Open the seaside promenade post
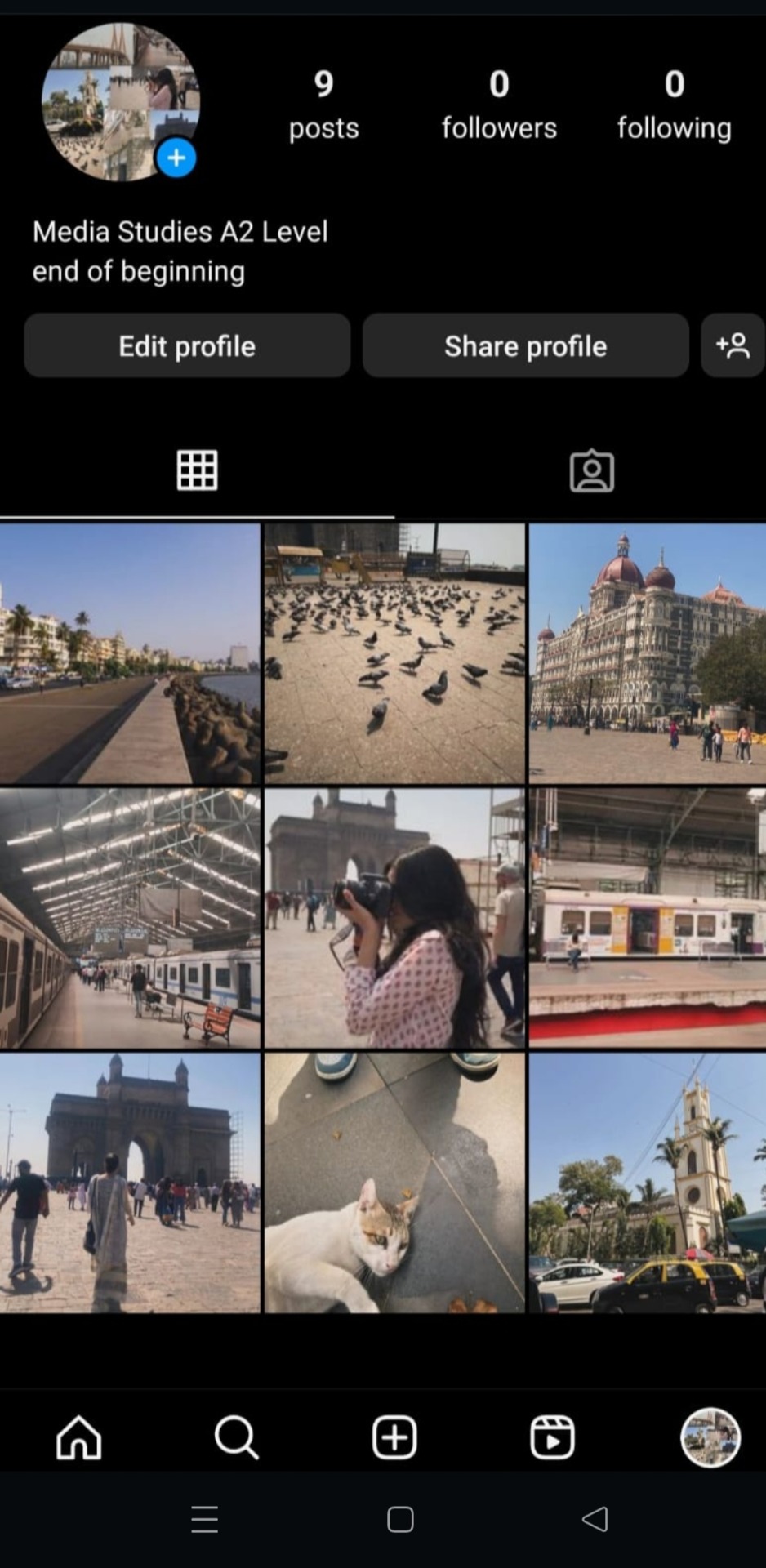766x1568 pixels. [x=130, y=653]
